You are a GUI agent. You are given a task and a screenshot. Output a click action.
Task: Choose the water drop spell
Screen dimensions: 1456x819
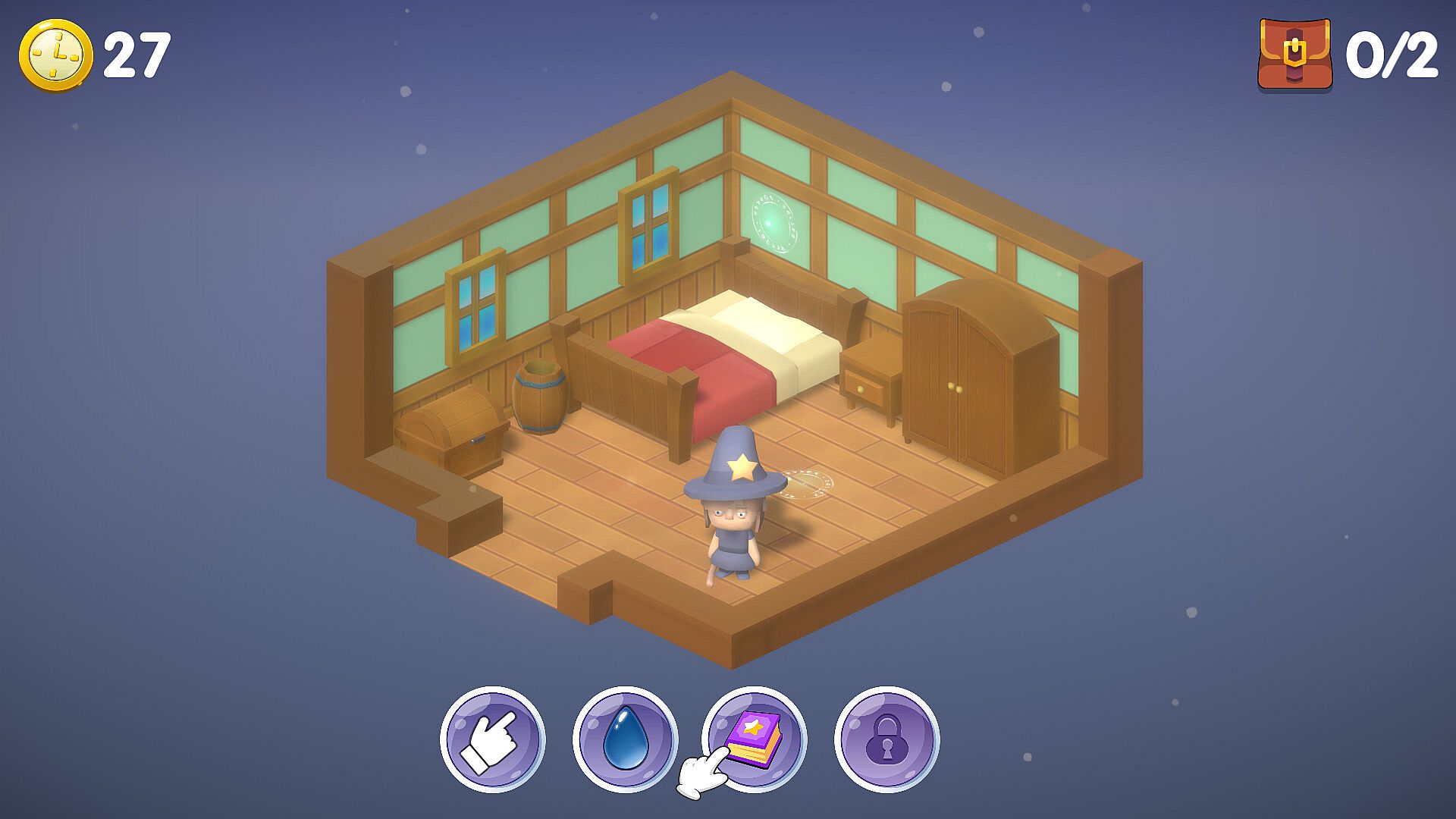[625, 739]
